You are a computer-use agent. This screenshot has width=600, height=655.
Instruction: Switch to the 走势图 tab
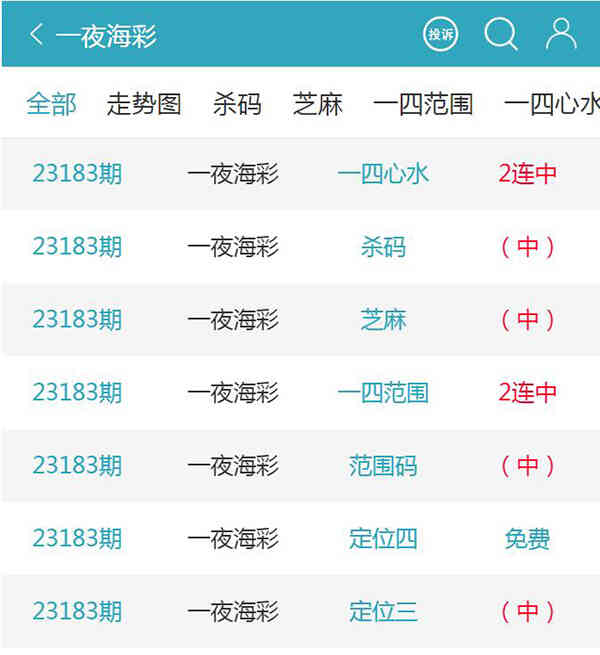[144, 104]
